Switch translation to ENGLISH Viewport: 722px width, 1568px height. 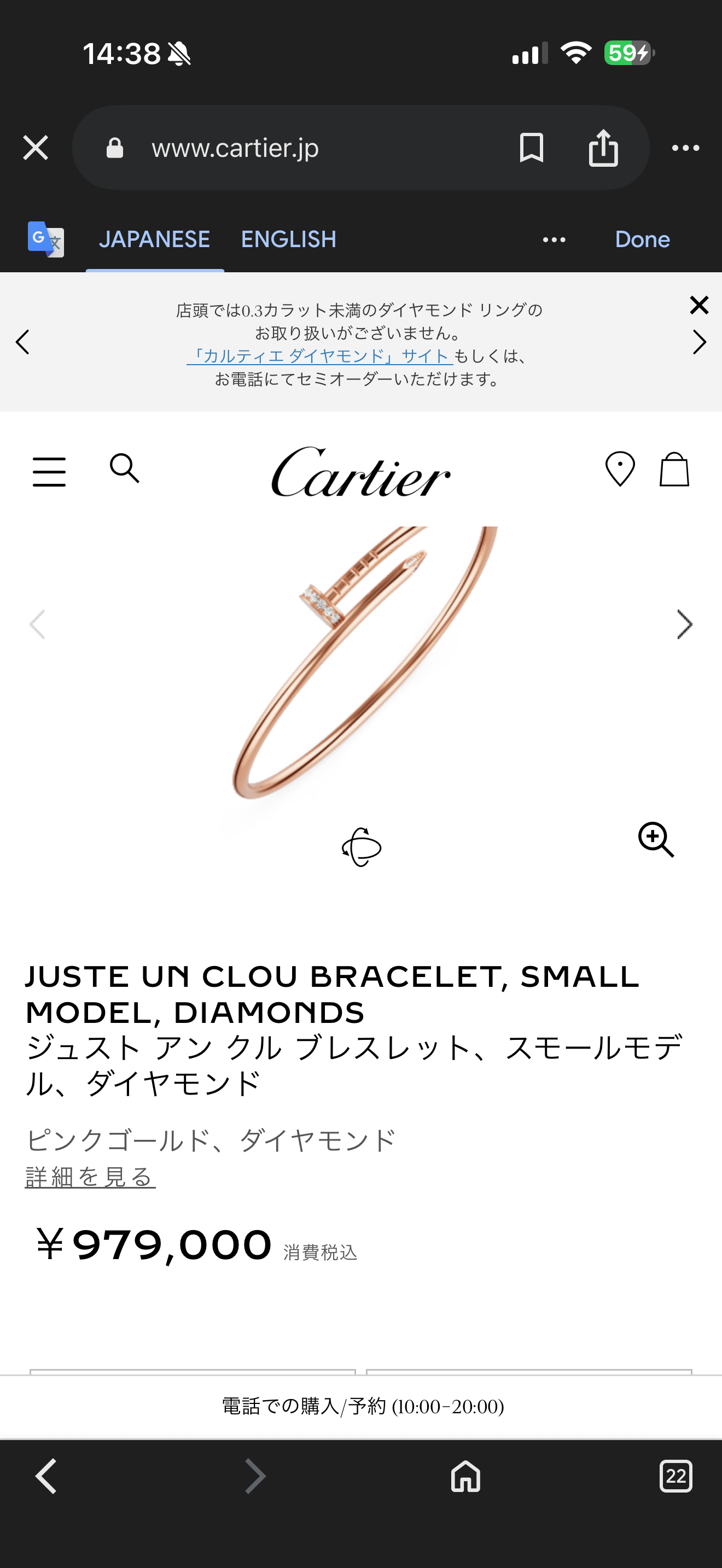click(289, 239)
